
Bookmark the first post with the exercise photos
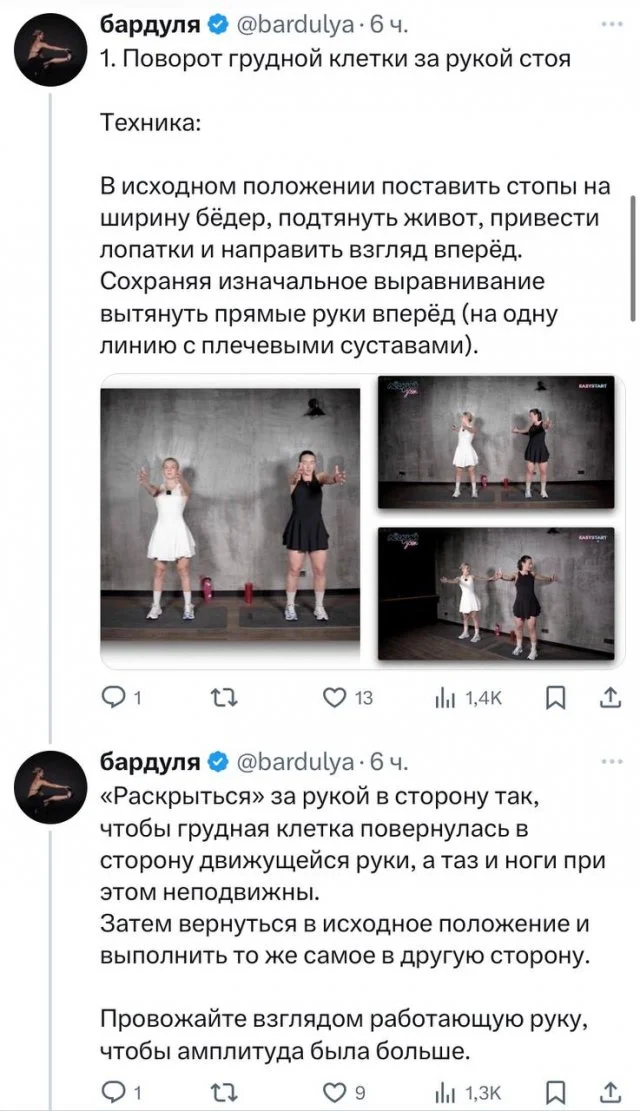point(558,697)
